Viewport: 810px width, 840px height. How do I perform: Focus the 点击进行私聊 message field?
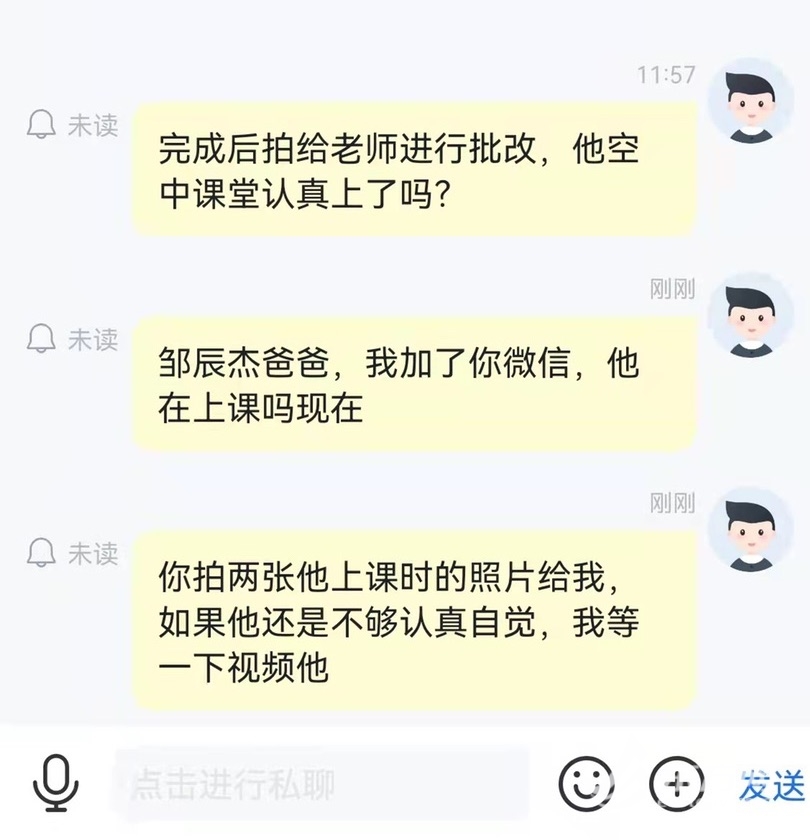(x=320, y=783)
